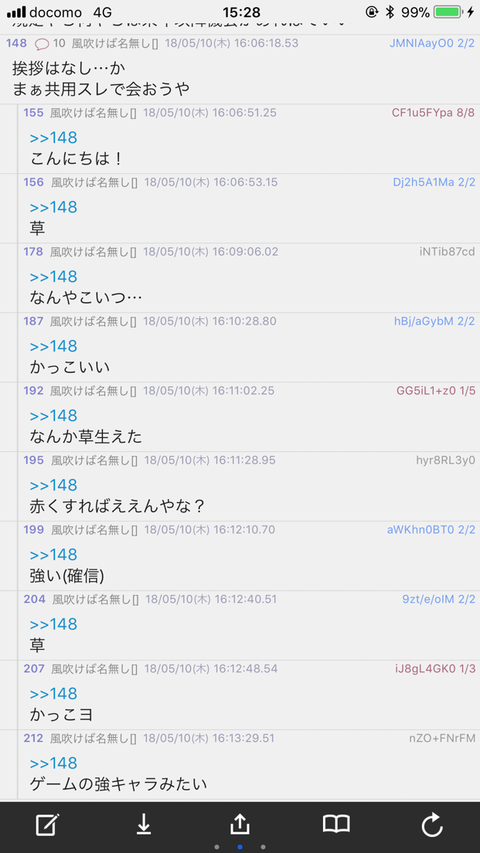Compose a new reply post
Viewport: 480px width, 853px height.
click(x=47, y=825)
